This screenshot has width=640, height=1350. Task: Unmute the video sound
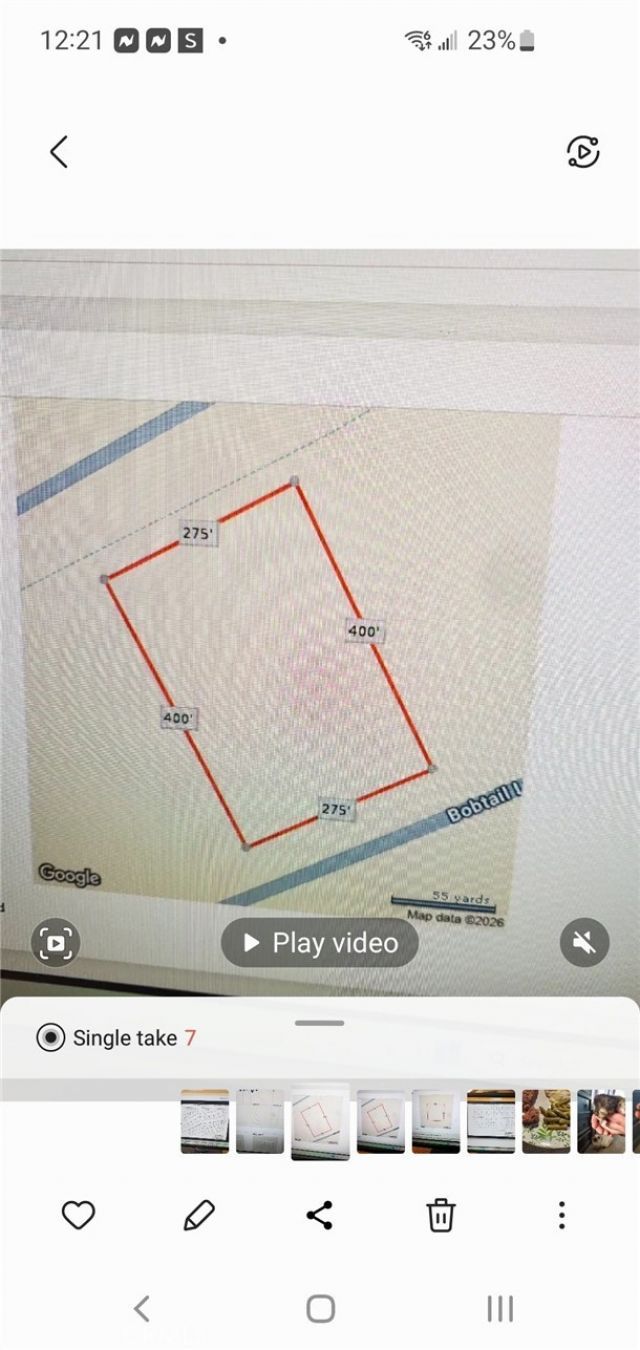pos(584,943)
